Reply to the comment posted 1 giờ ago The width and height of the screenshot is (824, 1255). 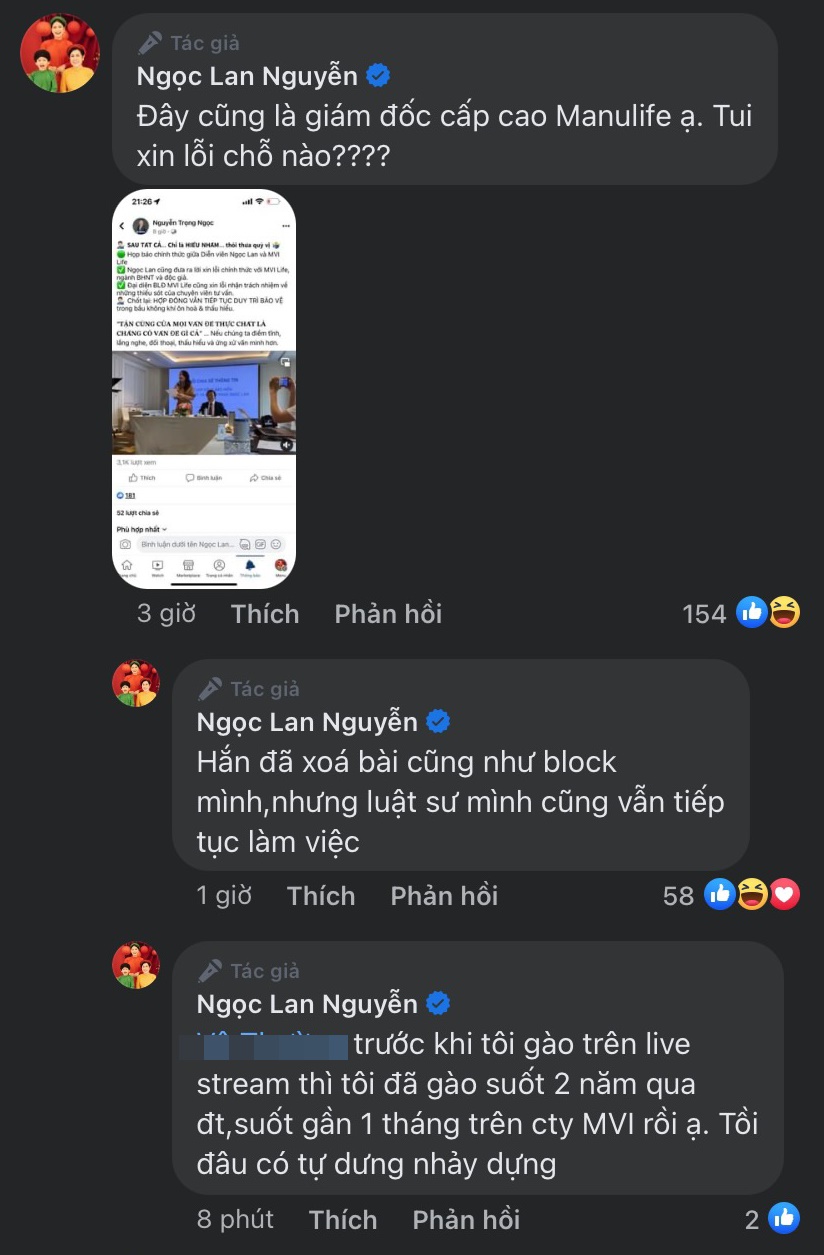pyautogui.click(x=444, y=895)
